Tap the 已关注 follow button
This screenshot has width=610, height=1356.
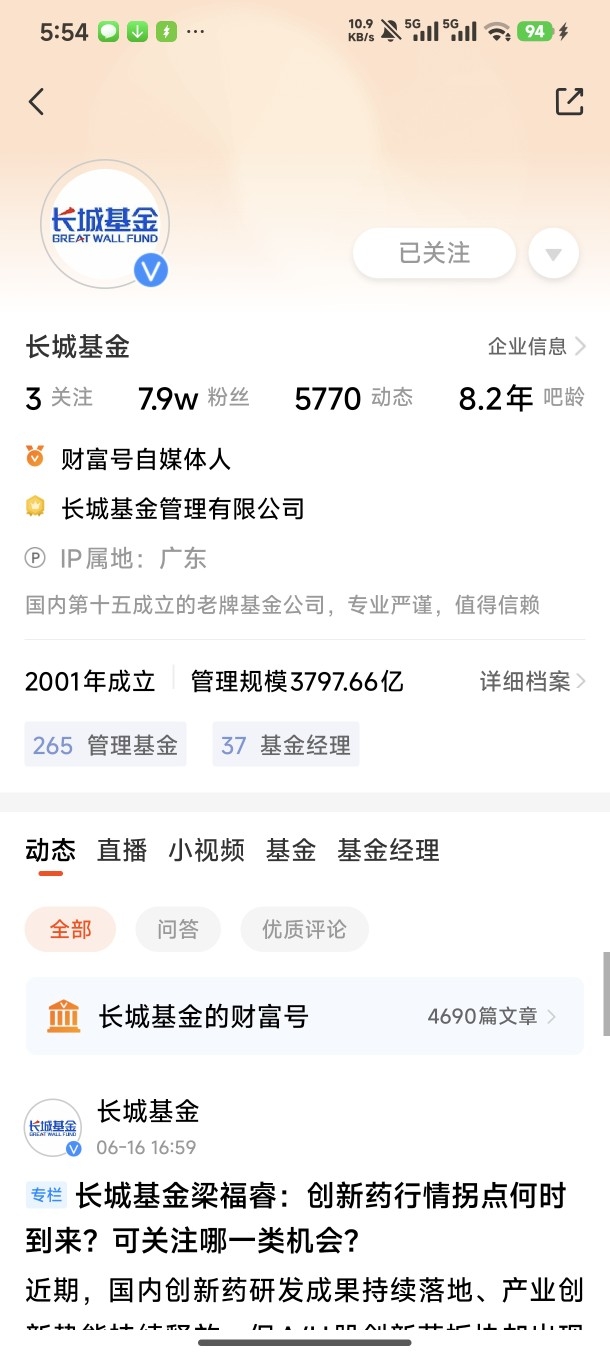pyautogui.click(x=434, y=253)
